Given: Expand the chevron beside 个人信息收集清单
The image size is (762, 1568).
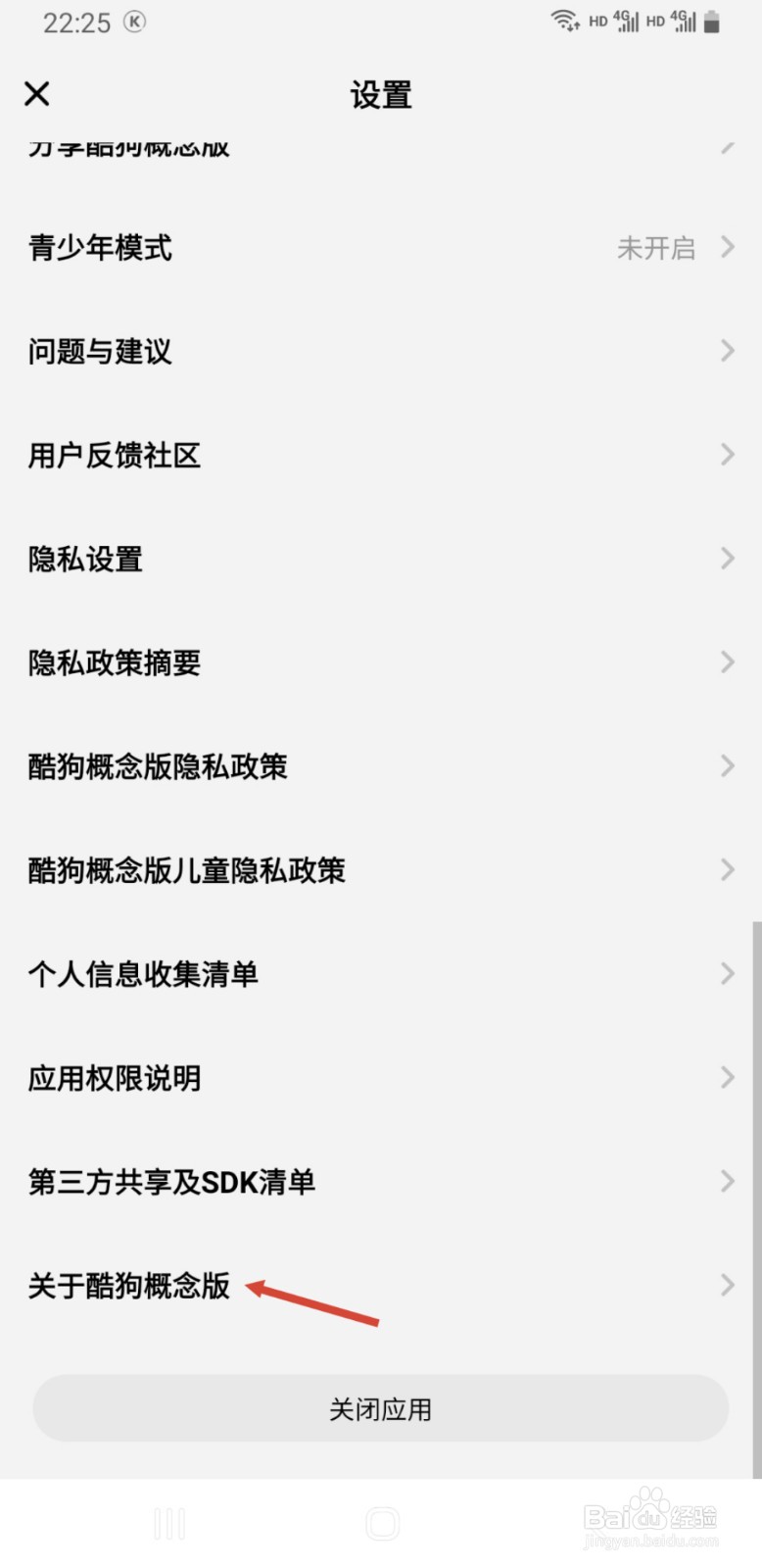Looking at the screenshot, I should click(726, 973).
